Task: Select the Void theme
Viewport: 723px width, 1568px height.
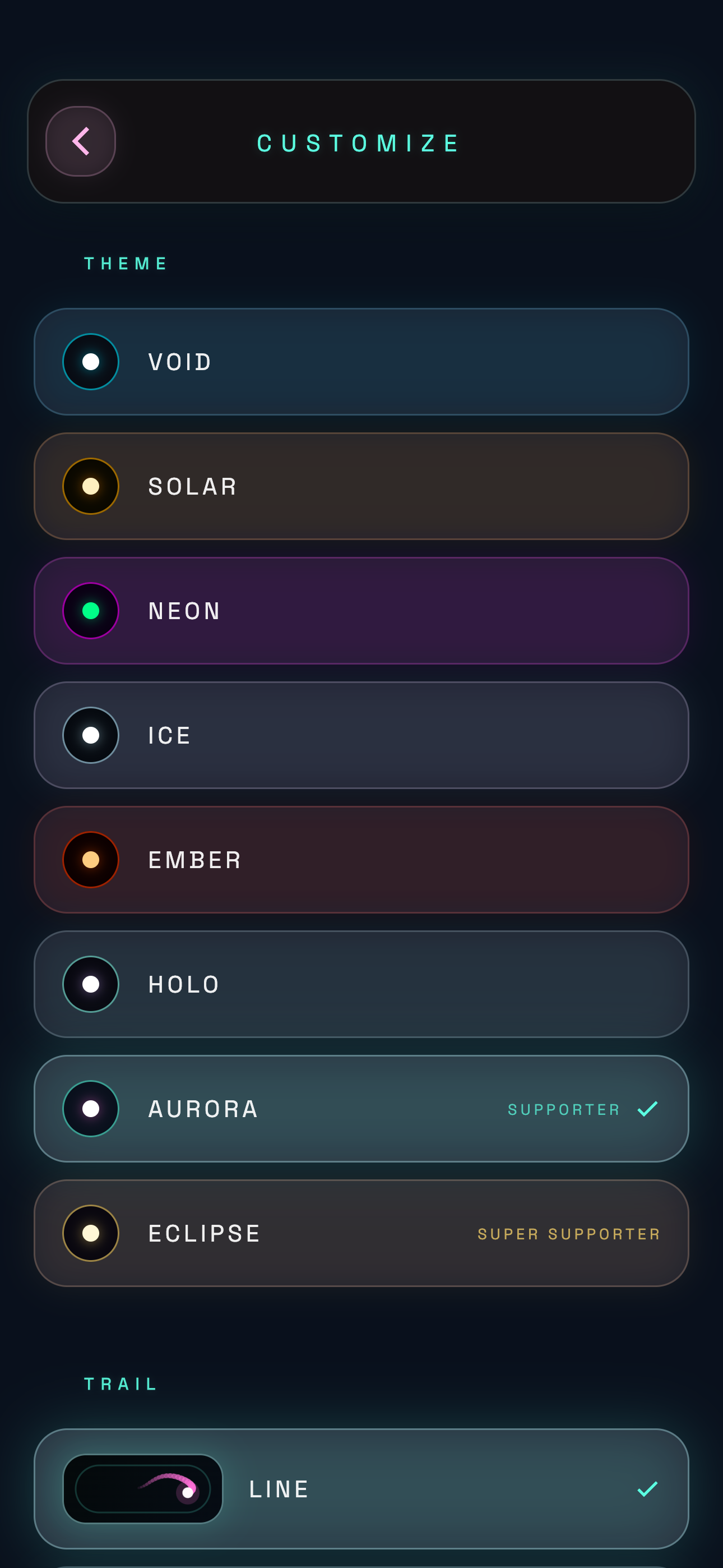Action: [361, 362]
